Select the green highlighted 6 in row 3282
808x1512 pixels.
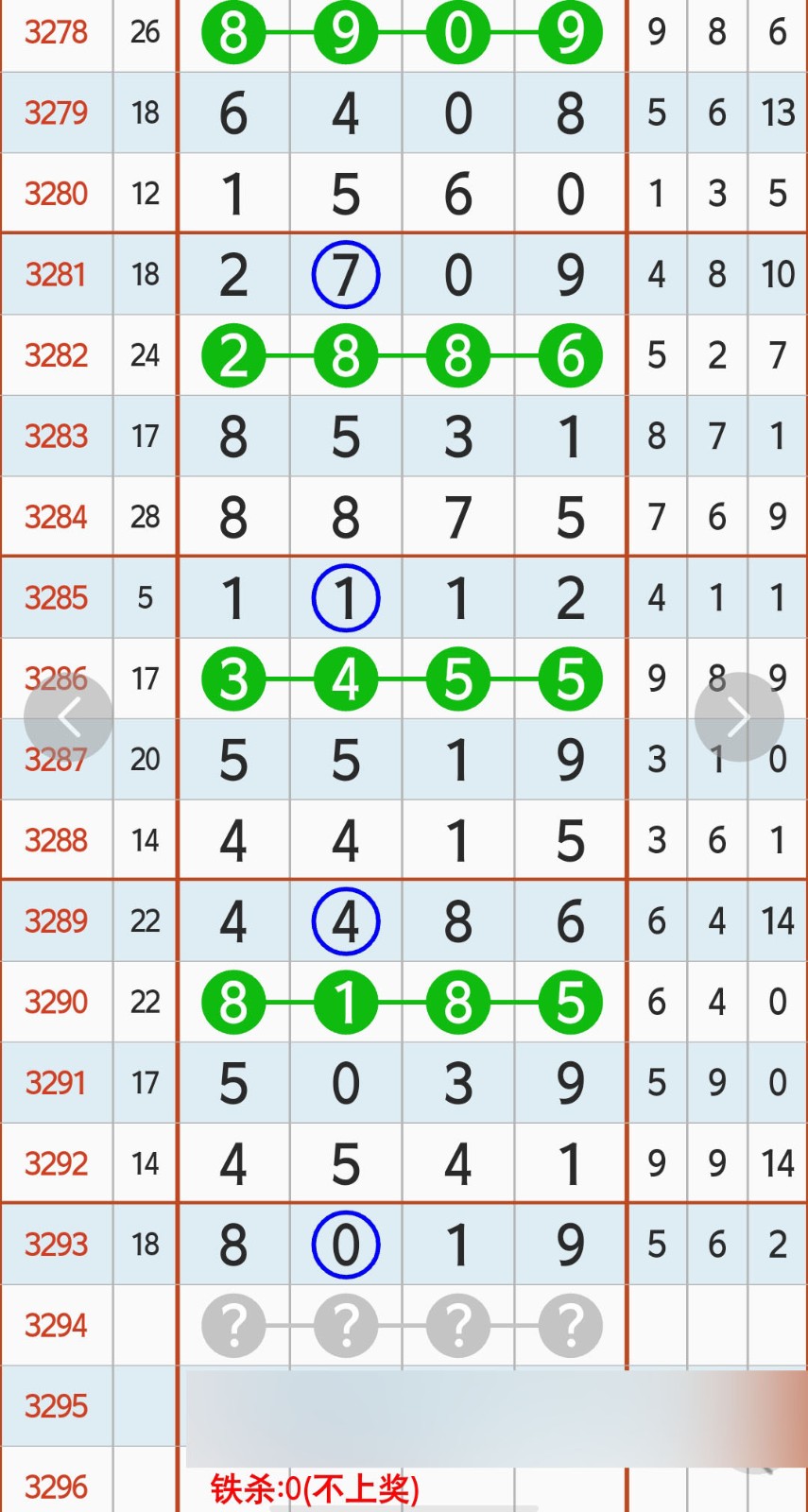(571, 354)
